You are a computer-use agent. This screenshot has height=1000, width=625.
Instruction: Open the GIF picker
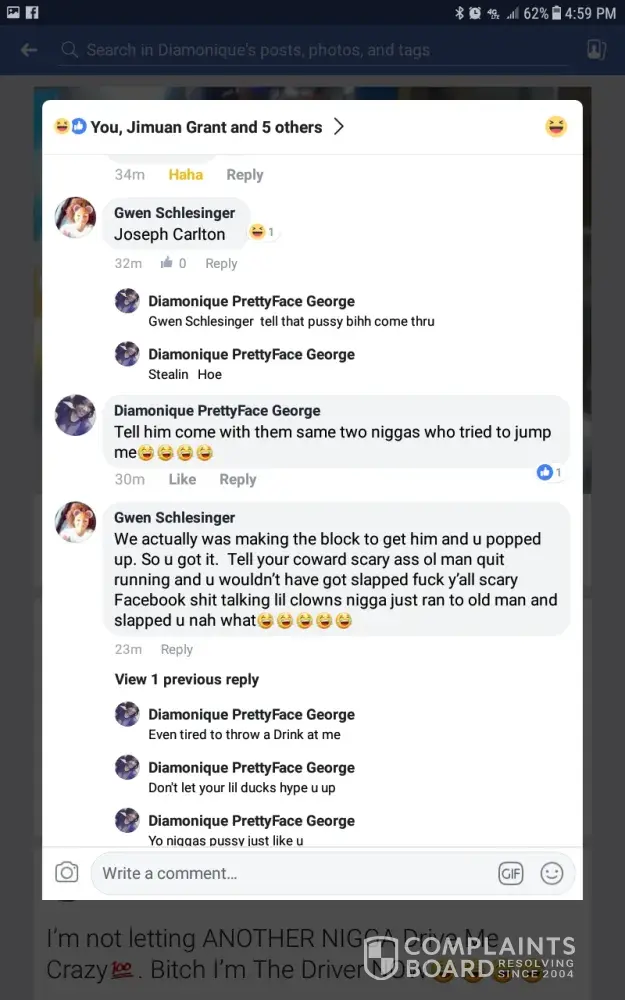click(x=510, y=873)
